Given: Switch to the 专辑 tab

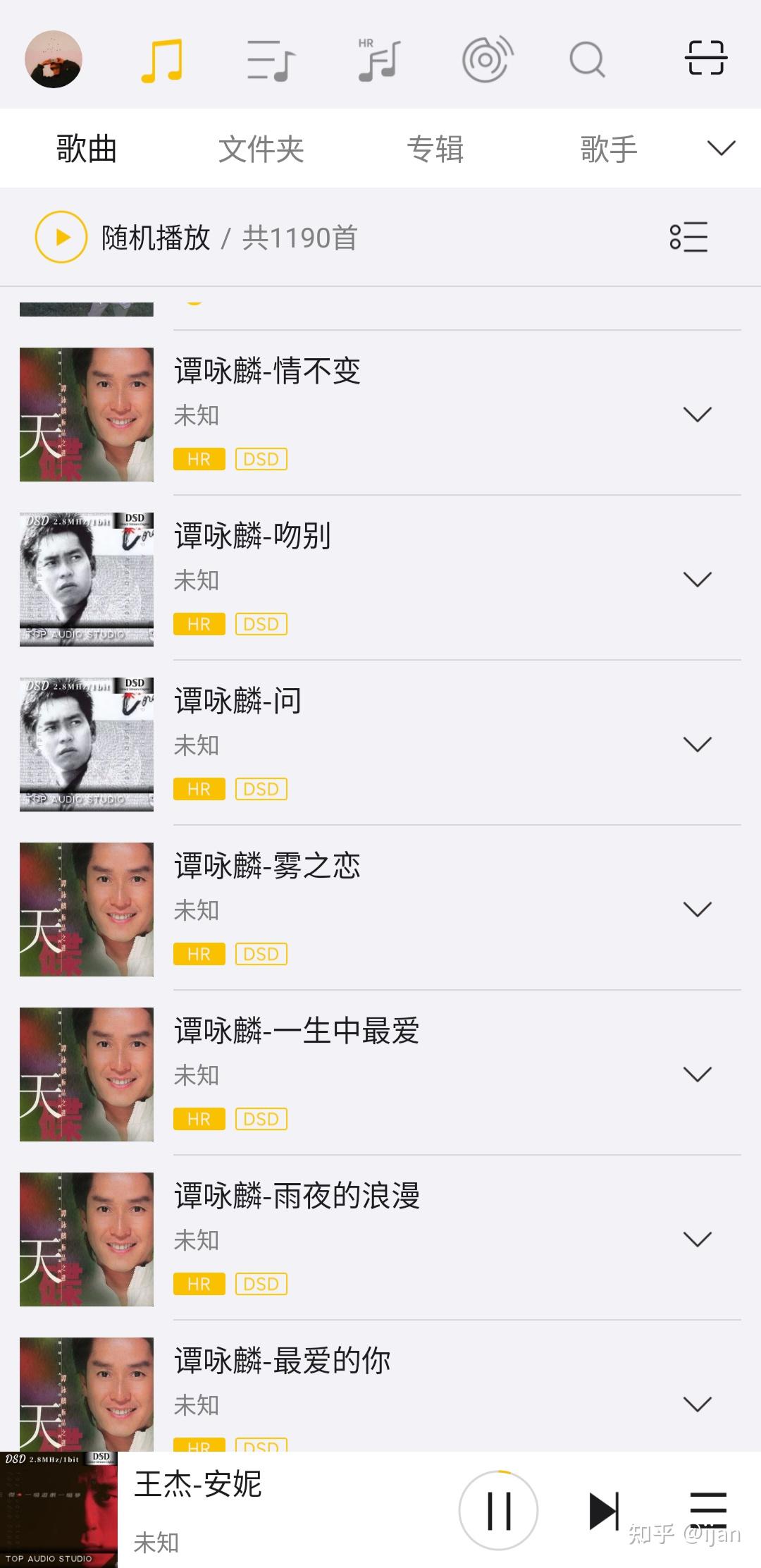Looking at the screenshot, I should [x=435, y=149].
